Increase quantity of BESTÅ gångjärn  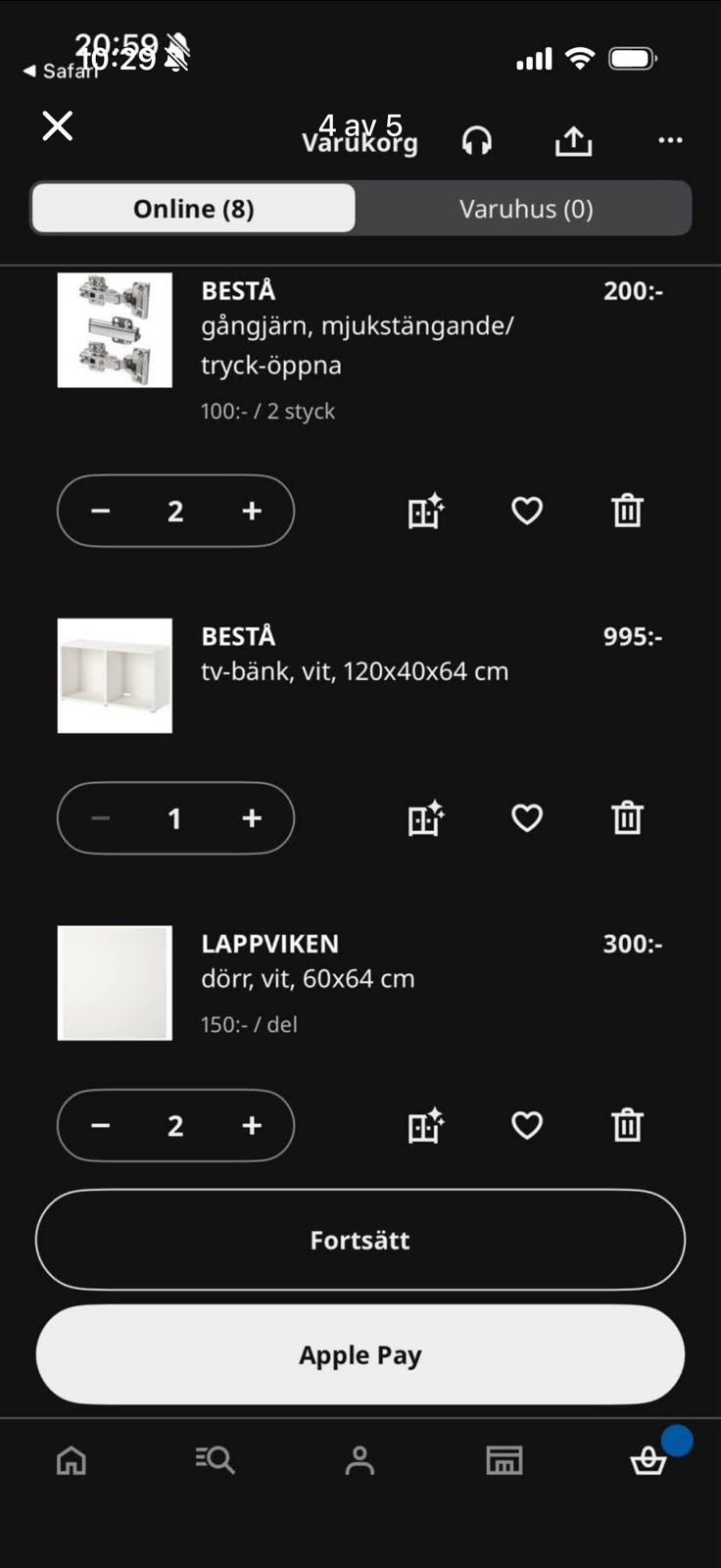252,511
